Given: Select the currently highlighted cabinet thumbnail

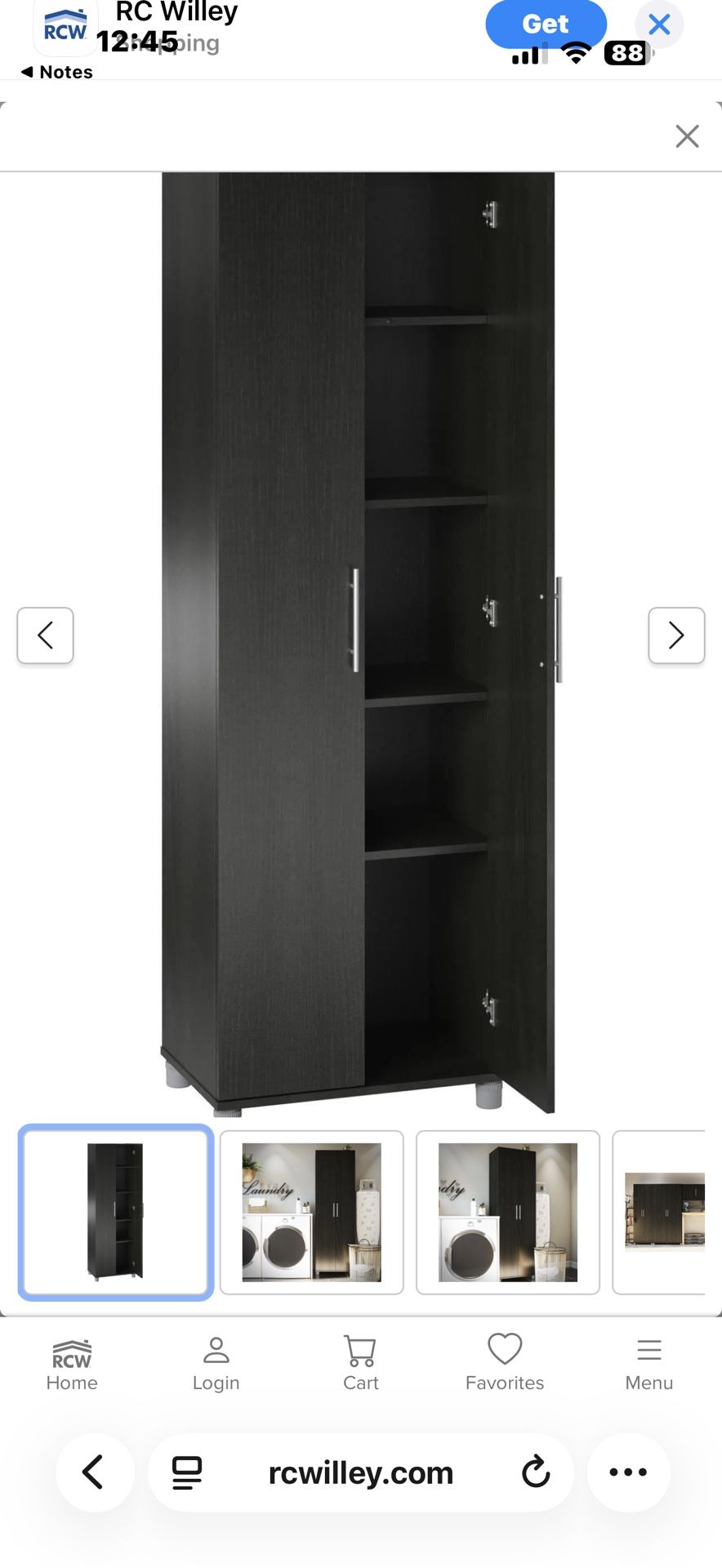Looking at the screenshot, I should click(x=115, y=1213).
